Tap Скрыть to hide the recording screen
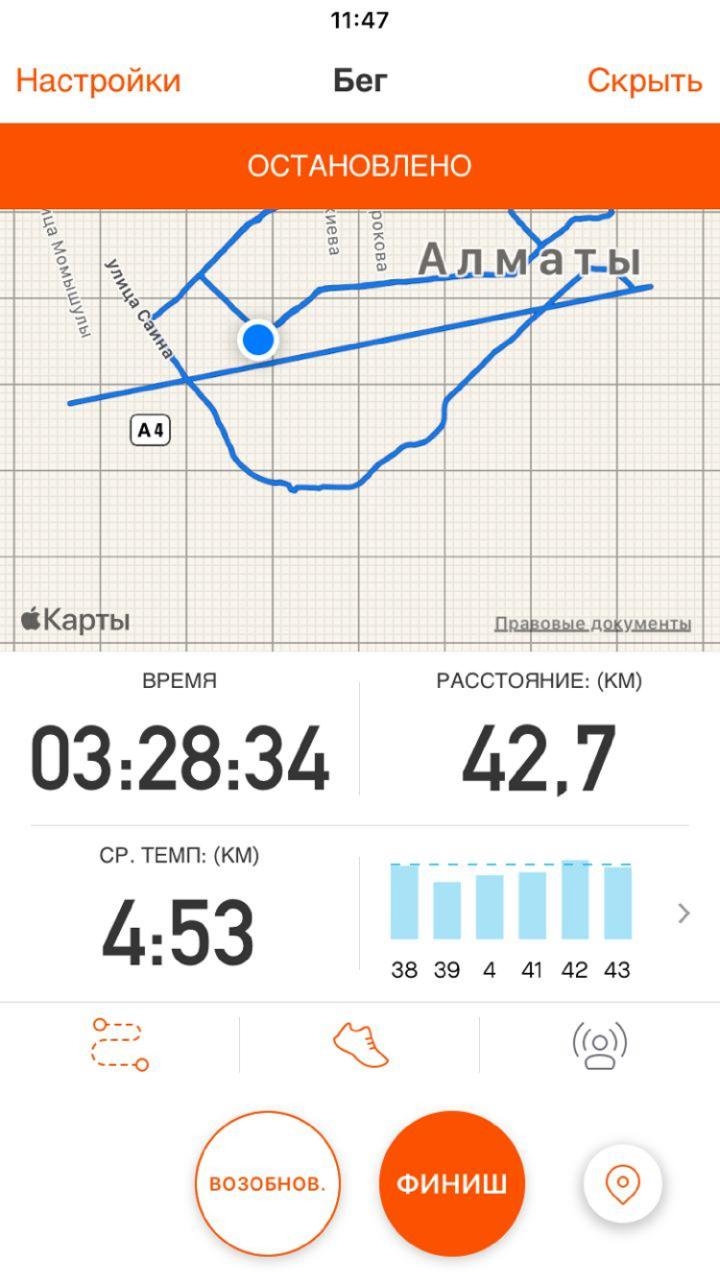Viewport: 720px width, 1280px height. click(644, 81)
